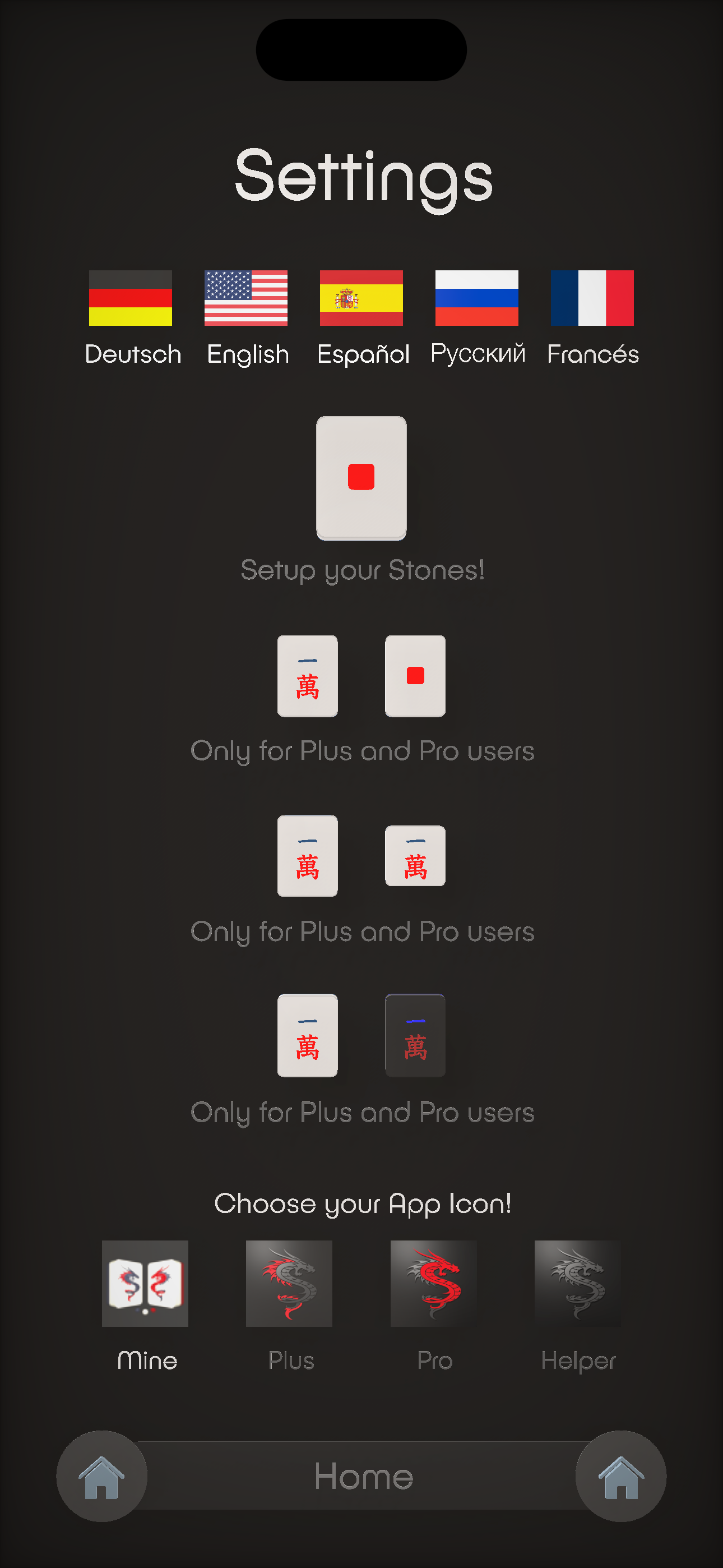Screen dimensions: 723x1568
Task: Open the Setup your Stones tile
Action: click(361, 478)
